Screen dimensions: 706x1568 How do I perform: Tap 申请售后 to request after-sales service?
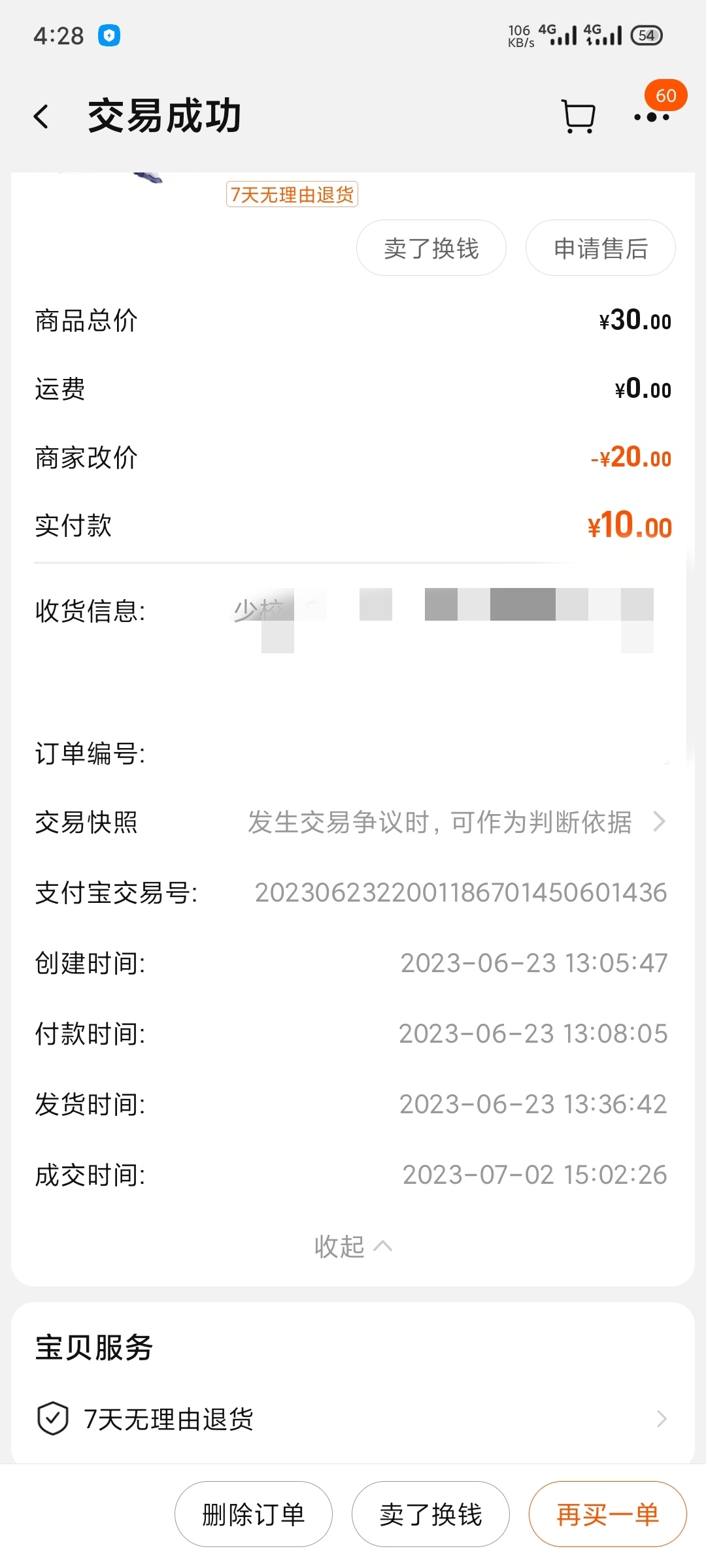tap(600, 248)
